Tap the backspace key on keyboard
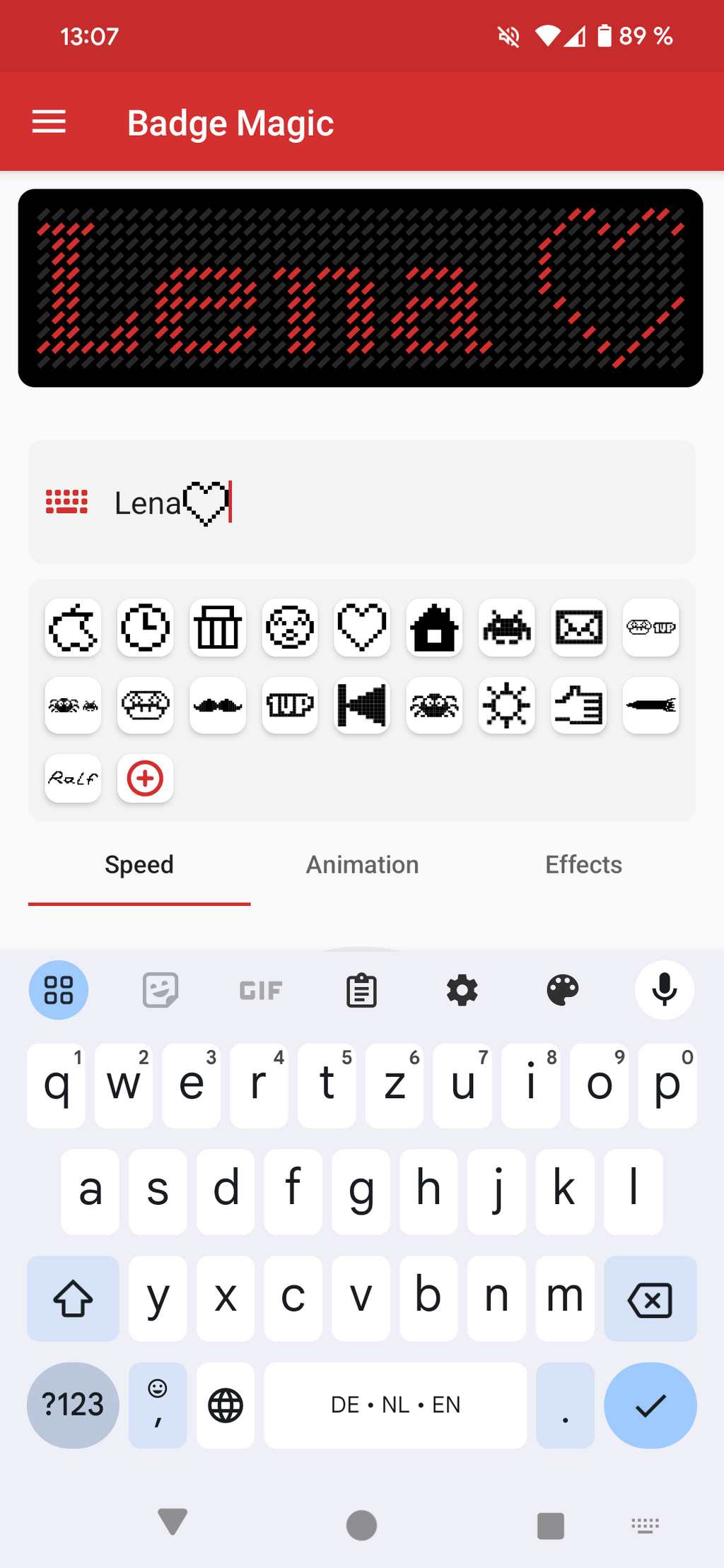This screenshot has height=1568, width=724. point(650,1299)
